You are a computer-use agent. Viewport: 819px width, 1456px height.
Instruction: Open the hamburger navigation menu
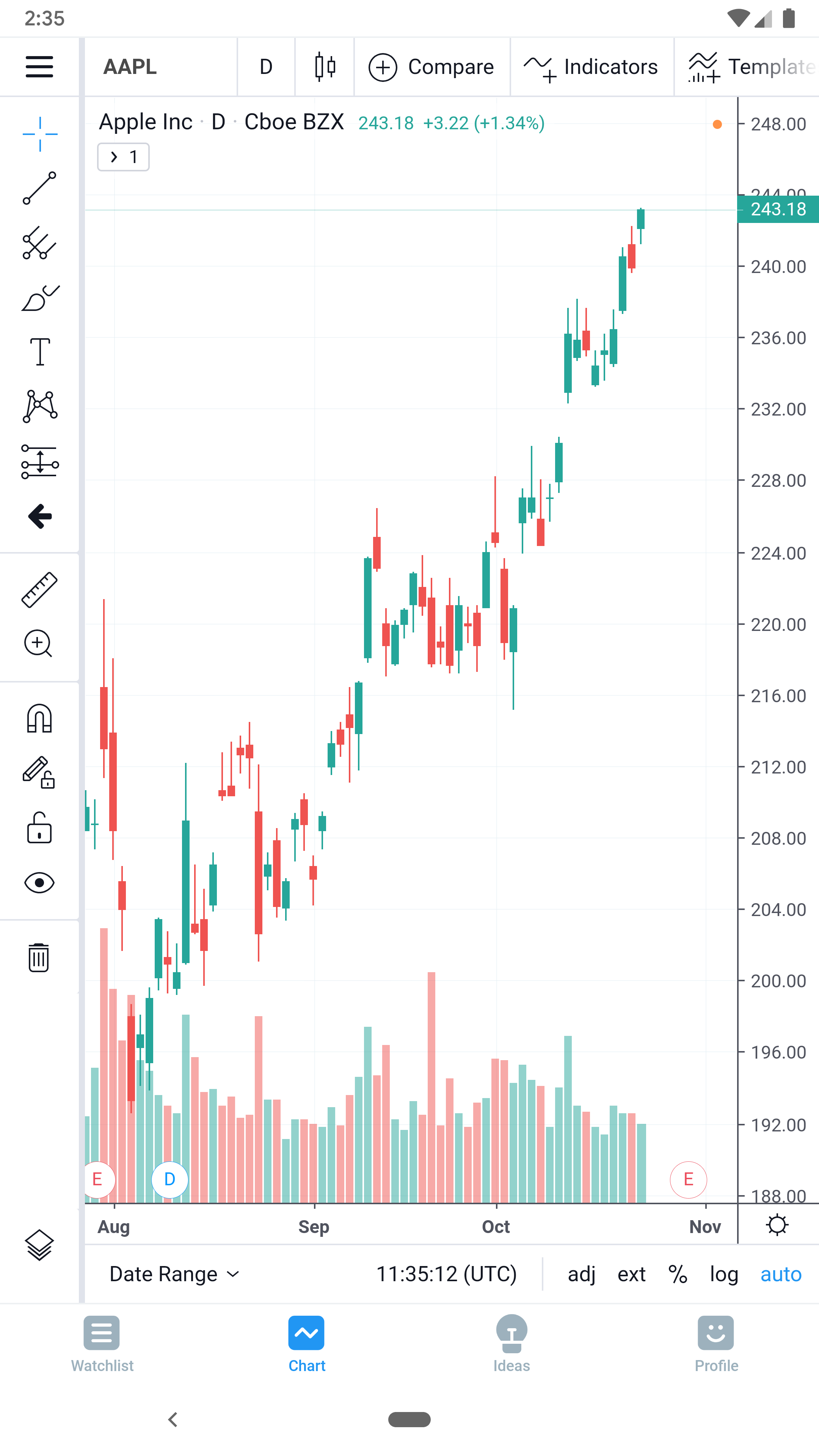coord(39,66)
